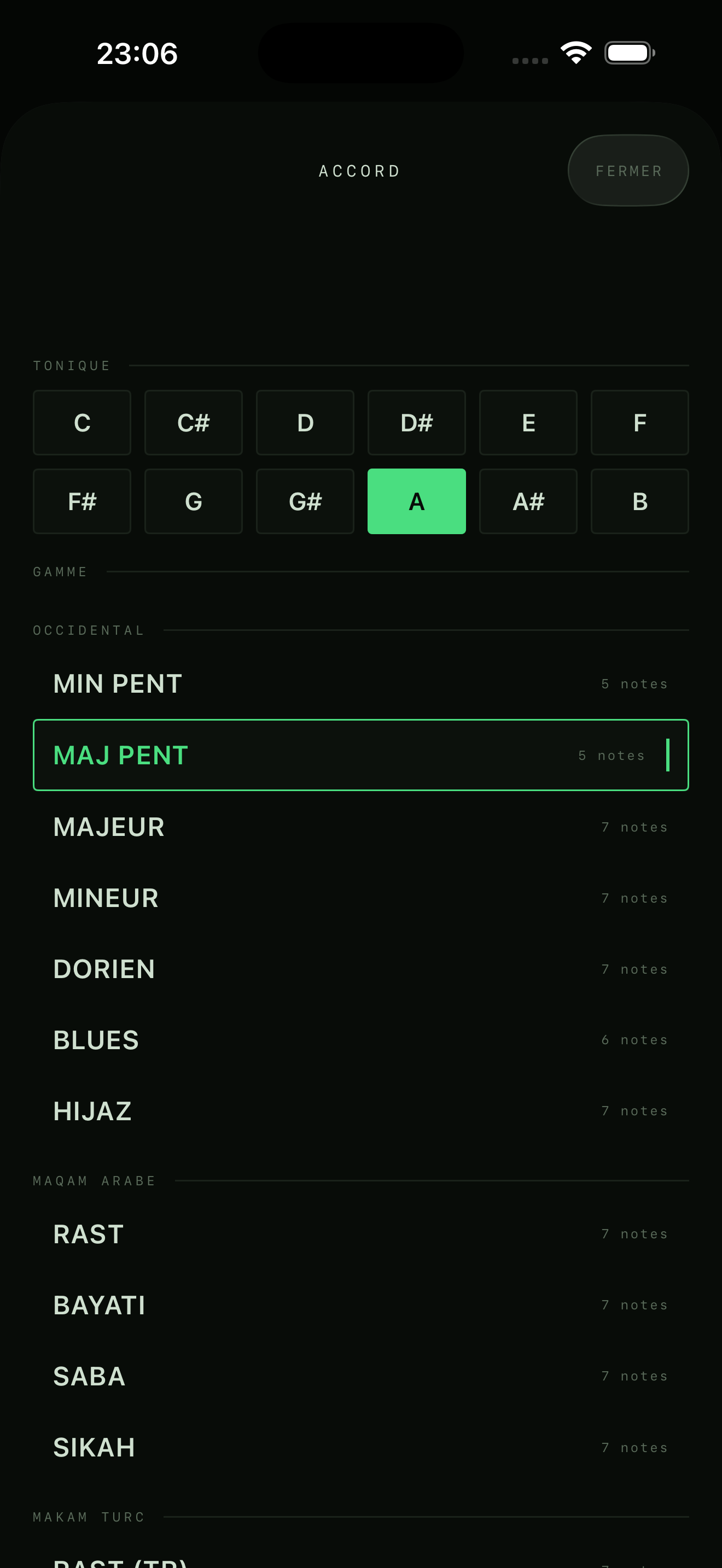Pick F as tonic

pyautogui.click(x=640, y=423)
